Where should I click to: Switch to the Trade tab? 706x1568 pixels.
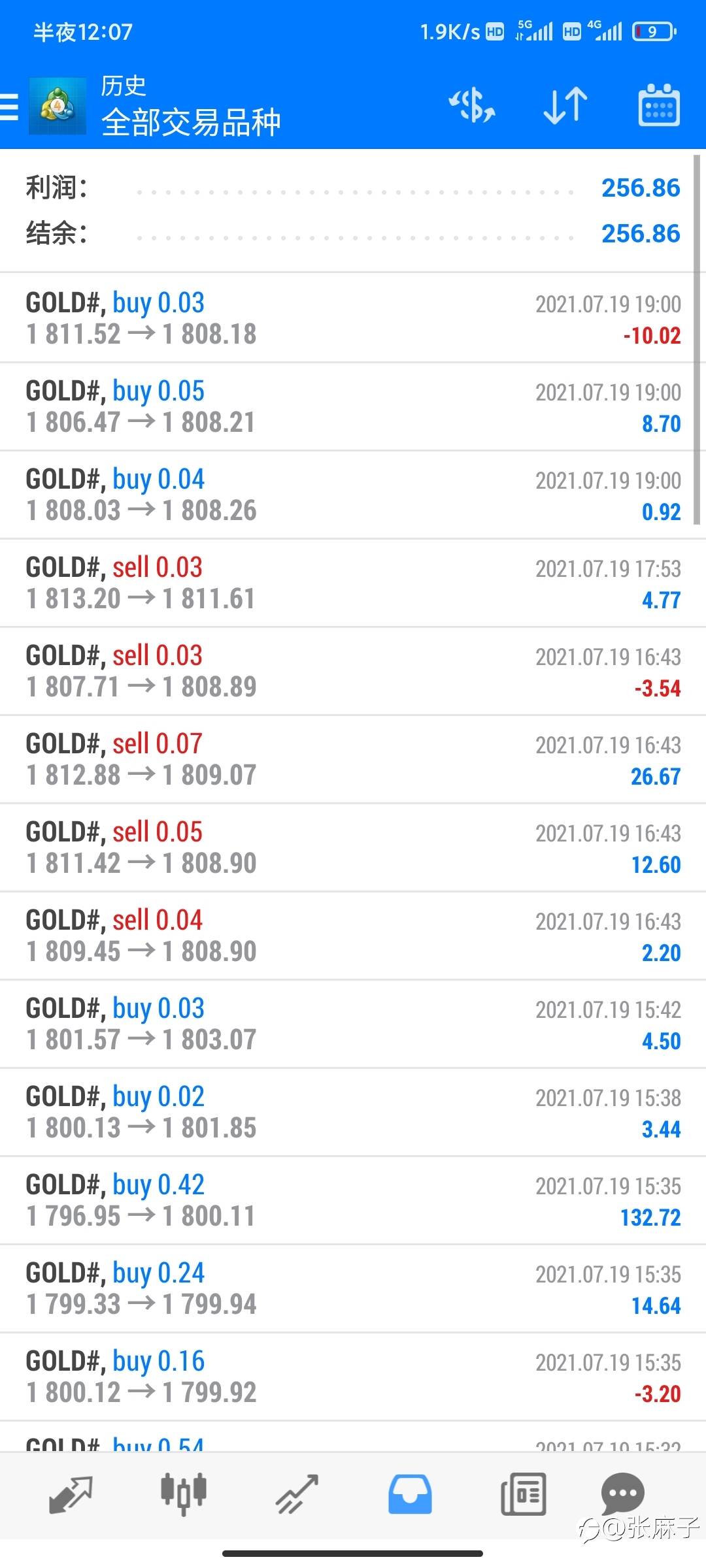297,1495
